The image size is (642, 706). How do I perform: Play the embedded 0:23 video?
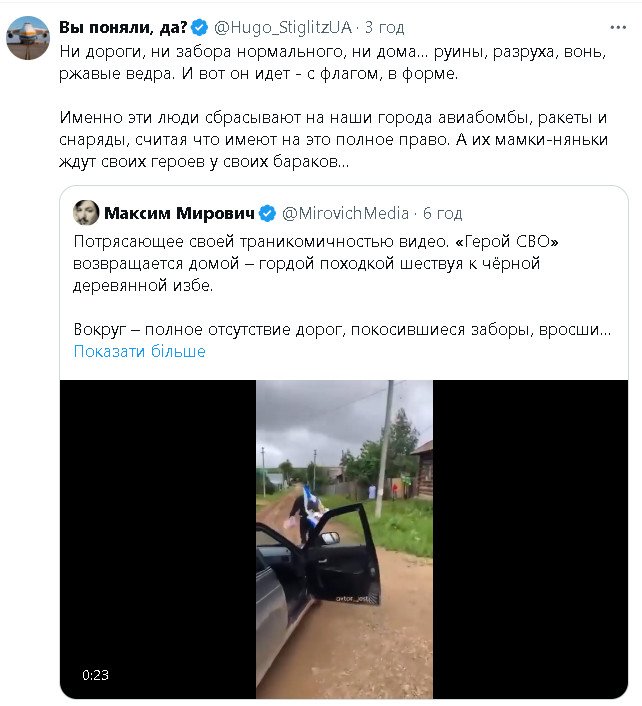point(344,538)
